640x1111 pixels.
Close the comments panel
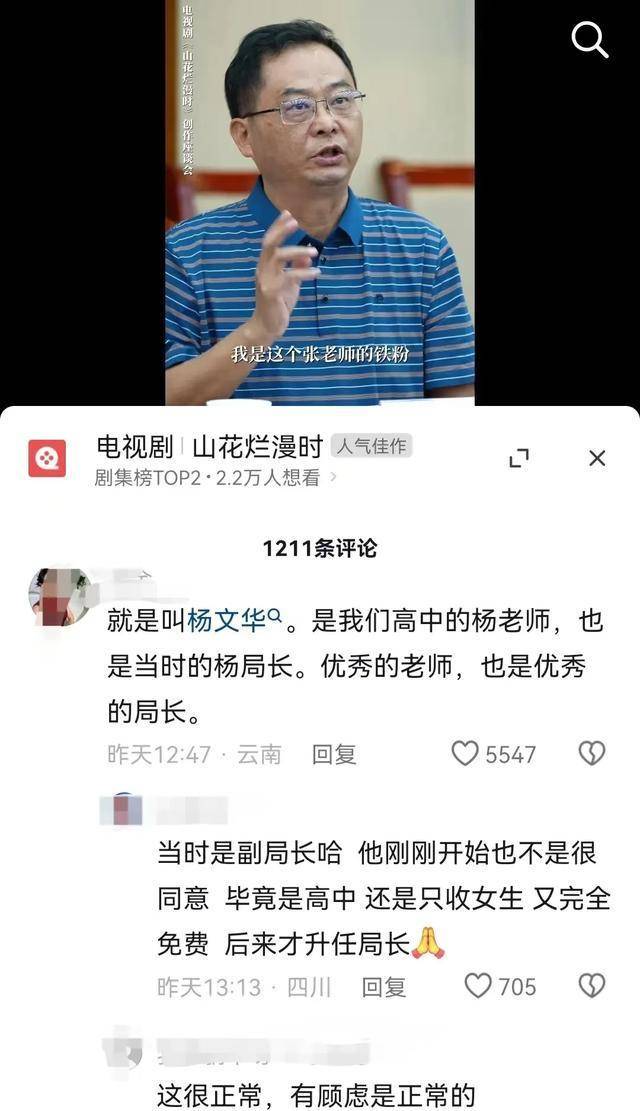(x=597, y=458)
